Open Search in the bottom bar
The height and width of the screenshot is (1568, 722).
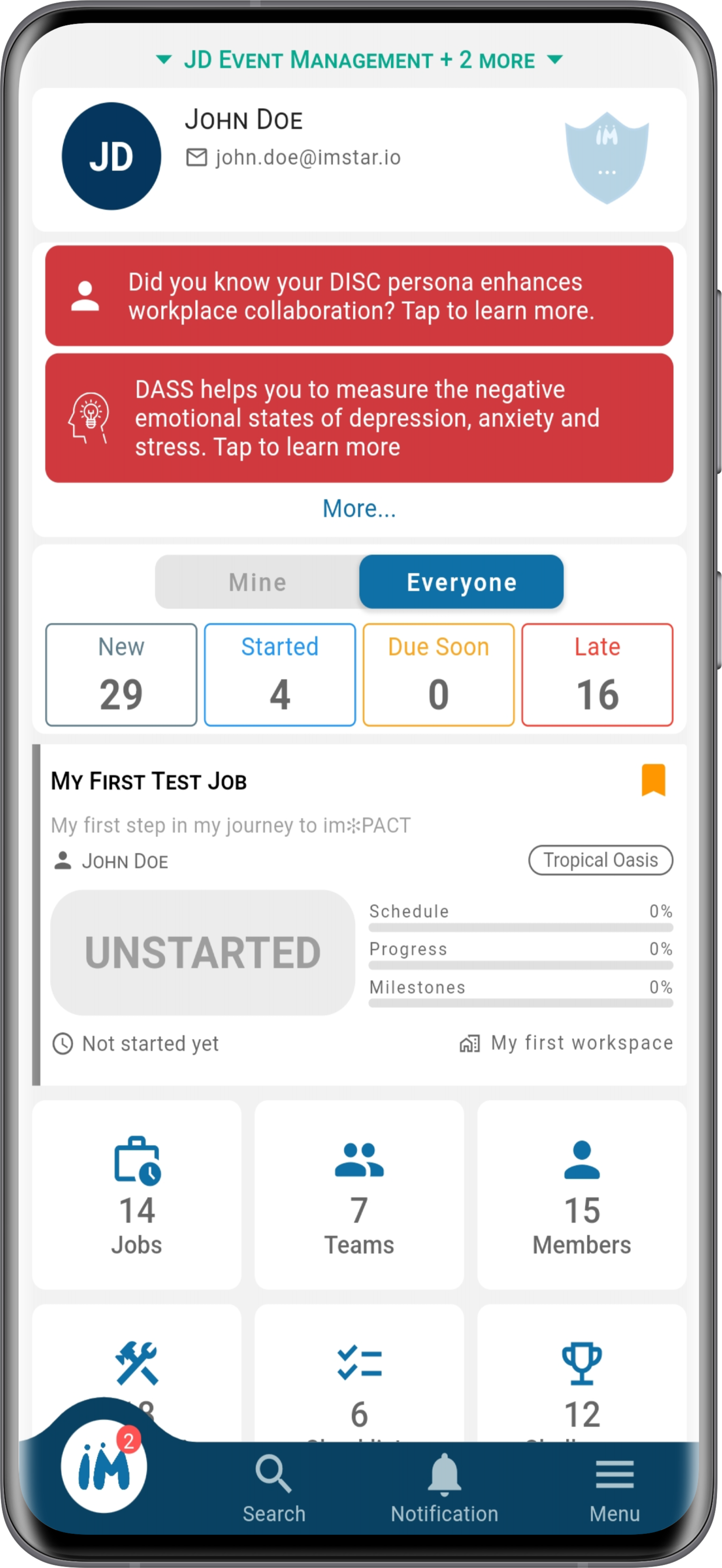point(274,1487)
